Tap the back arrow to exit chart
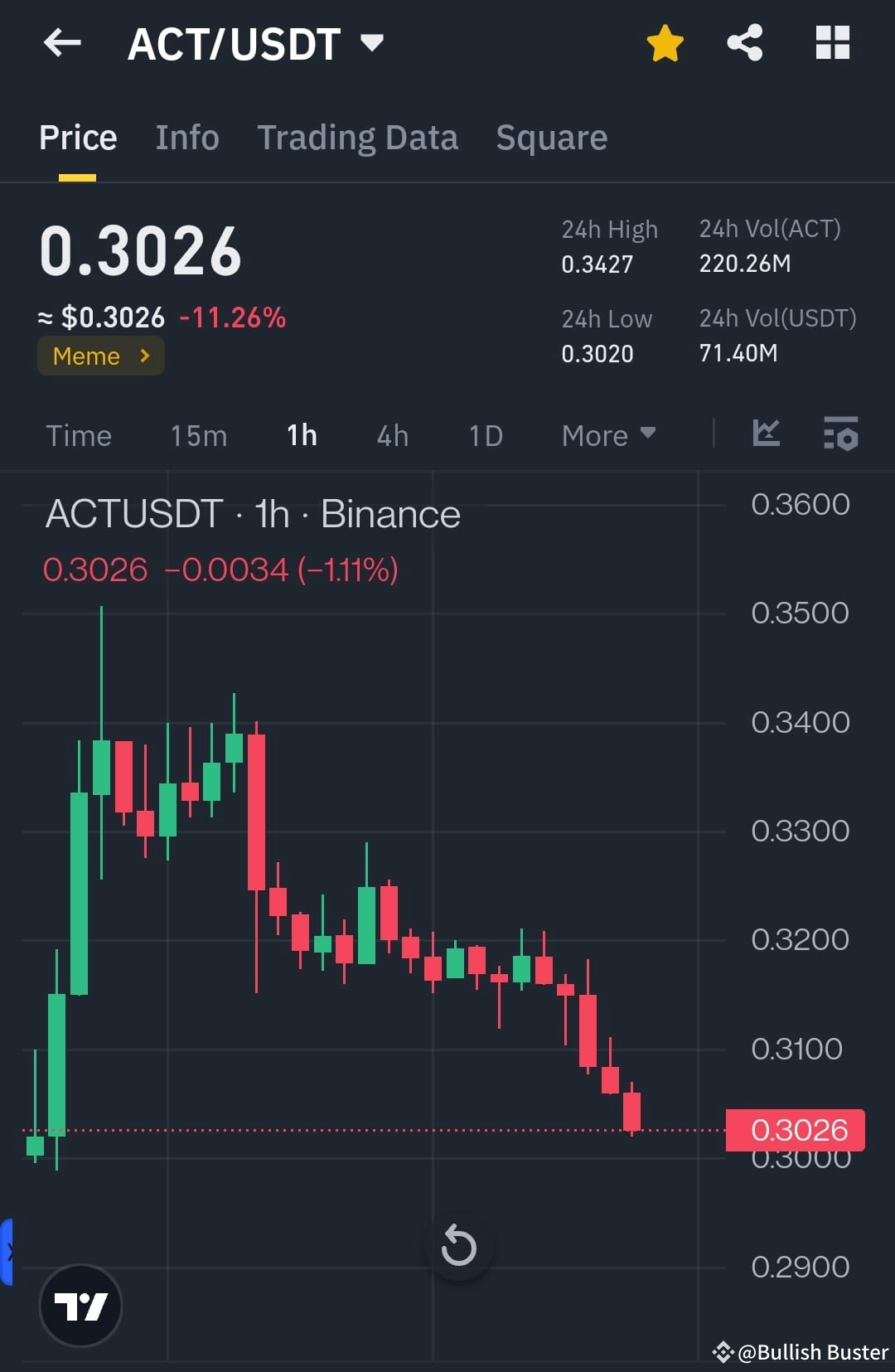 [62, 43]
